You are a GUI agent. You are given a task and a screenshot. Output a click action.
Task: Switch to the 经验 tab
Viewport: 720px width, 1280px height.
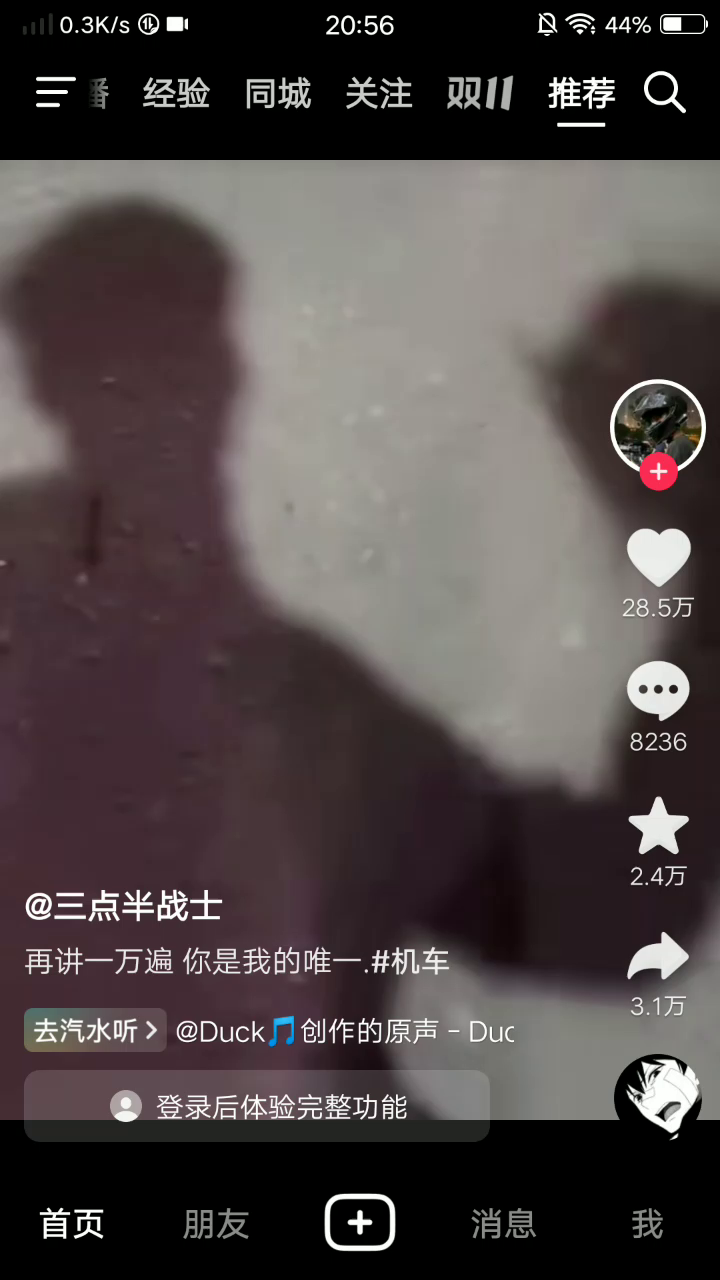(x=176, y=94)
